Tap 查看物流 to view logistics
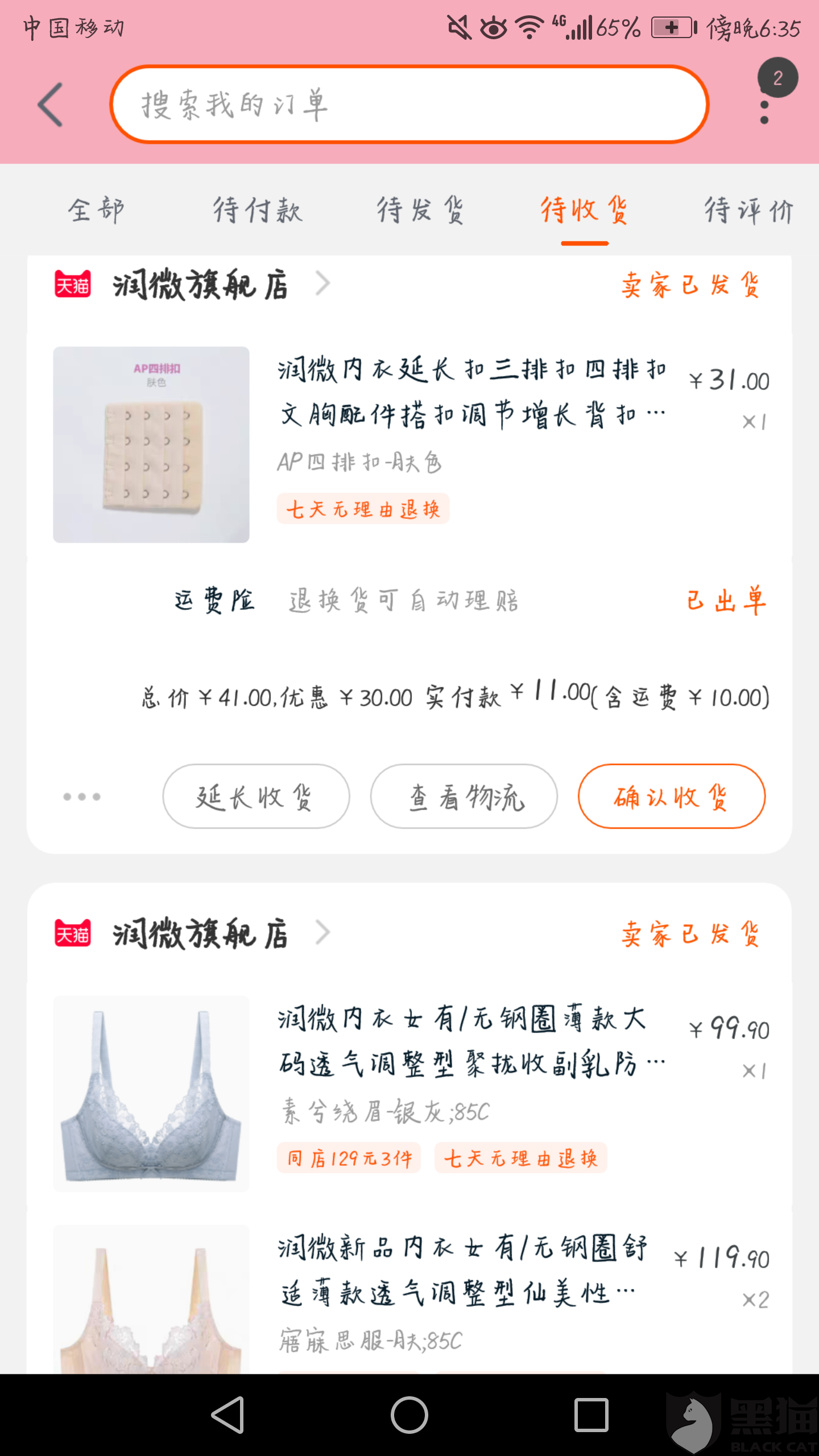Screen dimensions: 819x1456 tap(464, 796)
